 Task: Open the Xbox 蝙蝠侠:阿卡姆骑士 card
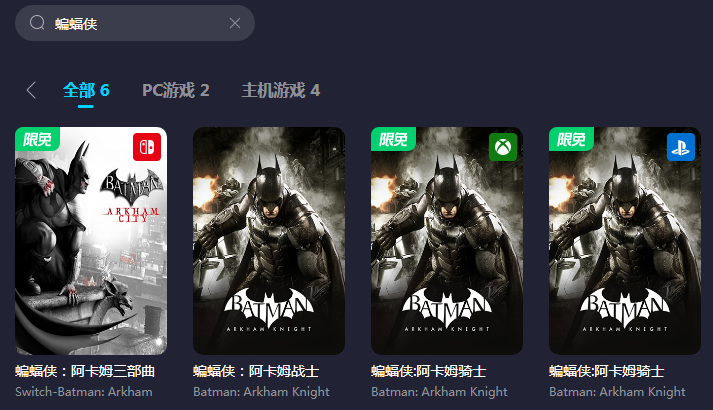pos(447,240)
